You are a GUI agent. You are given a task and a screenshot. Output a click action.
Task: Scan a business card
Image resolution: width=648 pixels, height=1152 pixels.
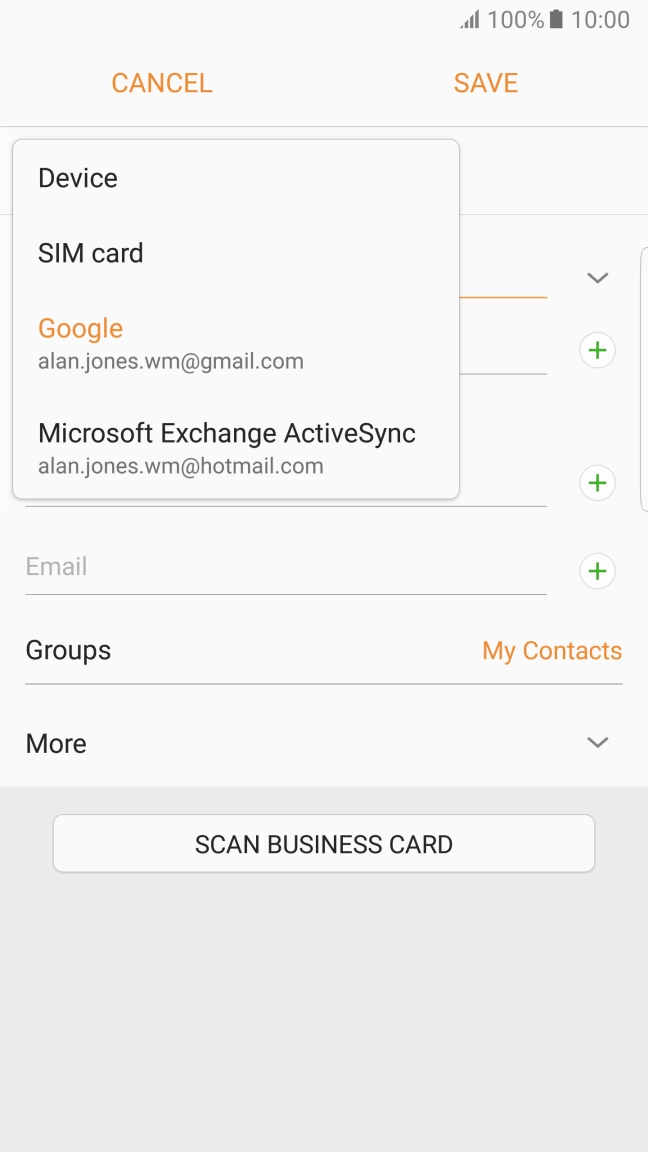tap(323, 844)
